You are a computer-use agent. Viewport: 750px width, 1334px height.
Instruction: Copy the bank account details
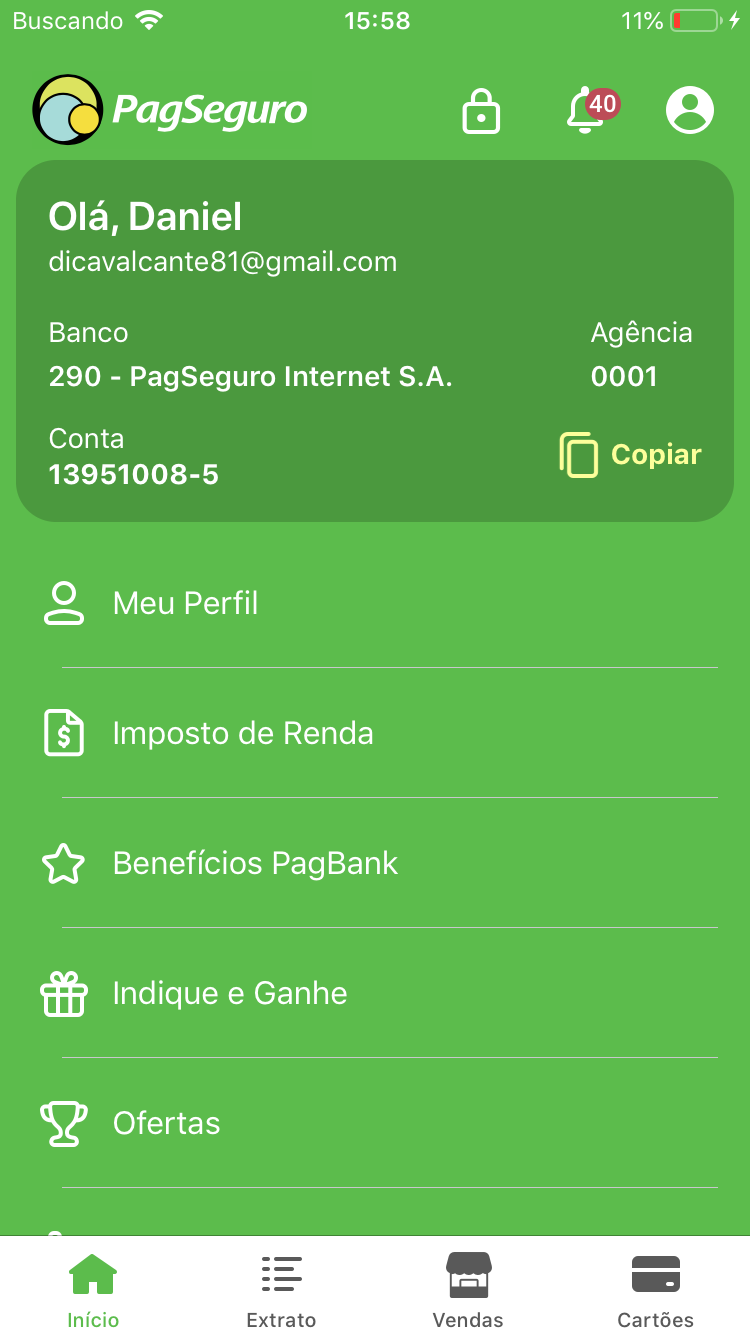[x=631, y=455]
